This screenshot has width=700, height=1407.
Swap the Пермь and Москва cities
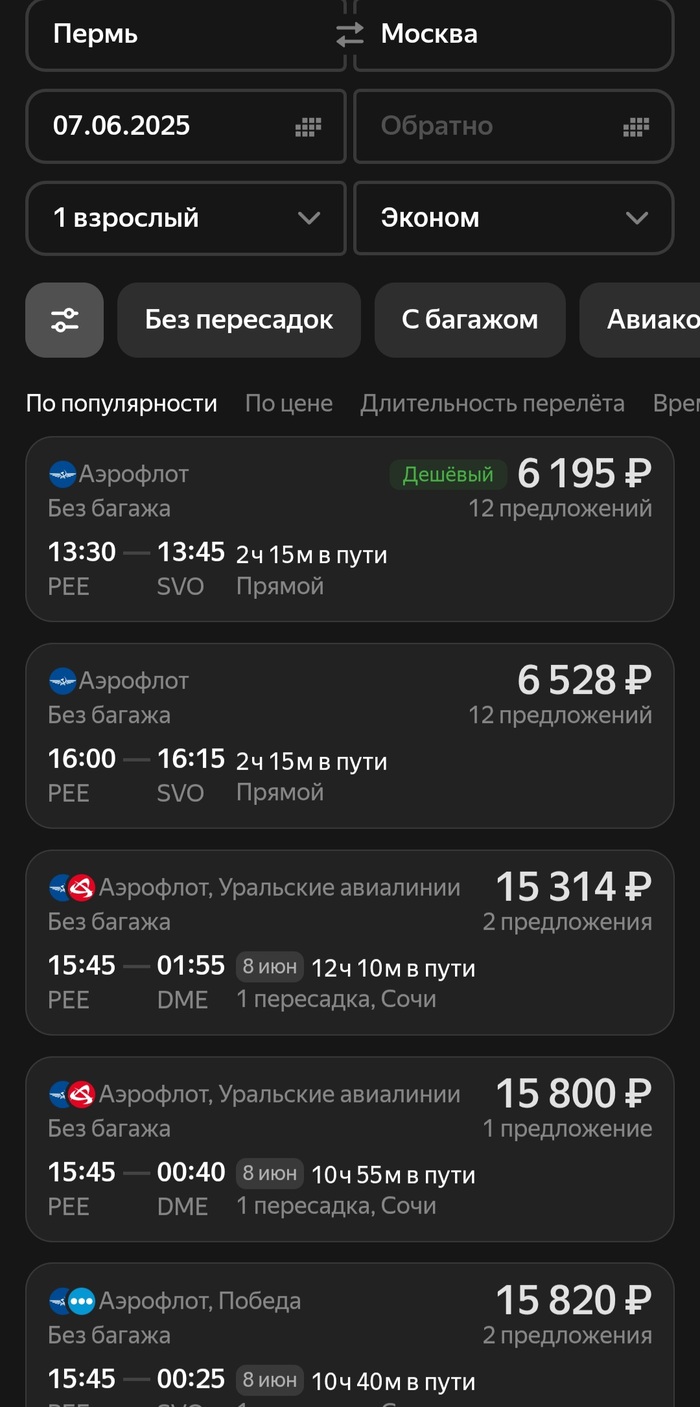[350, 35]
